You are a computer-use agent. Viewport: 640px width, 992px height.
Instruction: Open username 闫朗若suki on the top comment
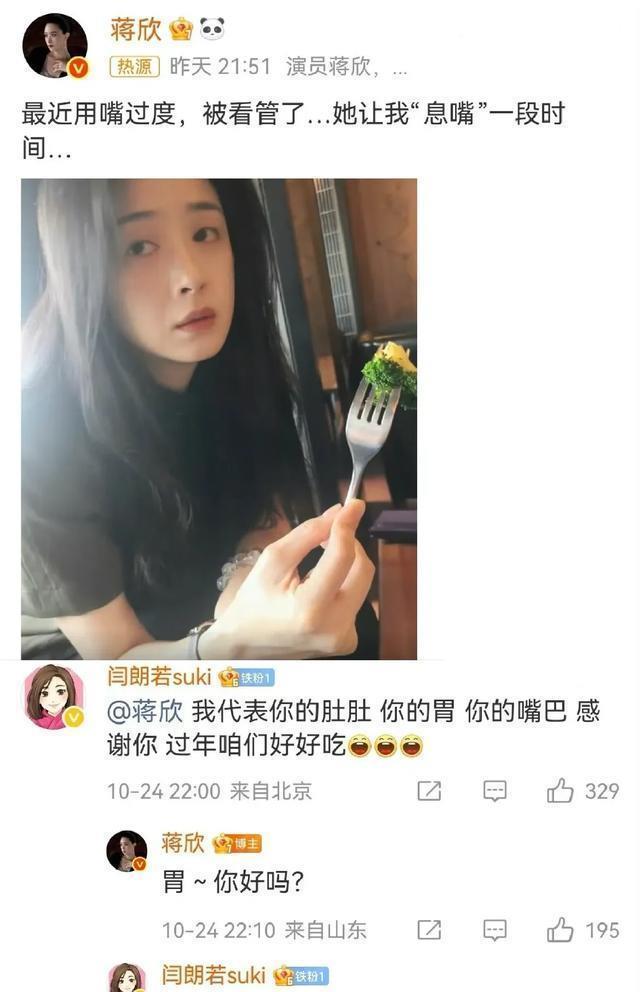tap(159, 677)
